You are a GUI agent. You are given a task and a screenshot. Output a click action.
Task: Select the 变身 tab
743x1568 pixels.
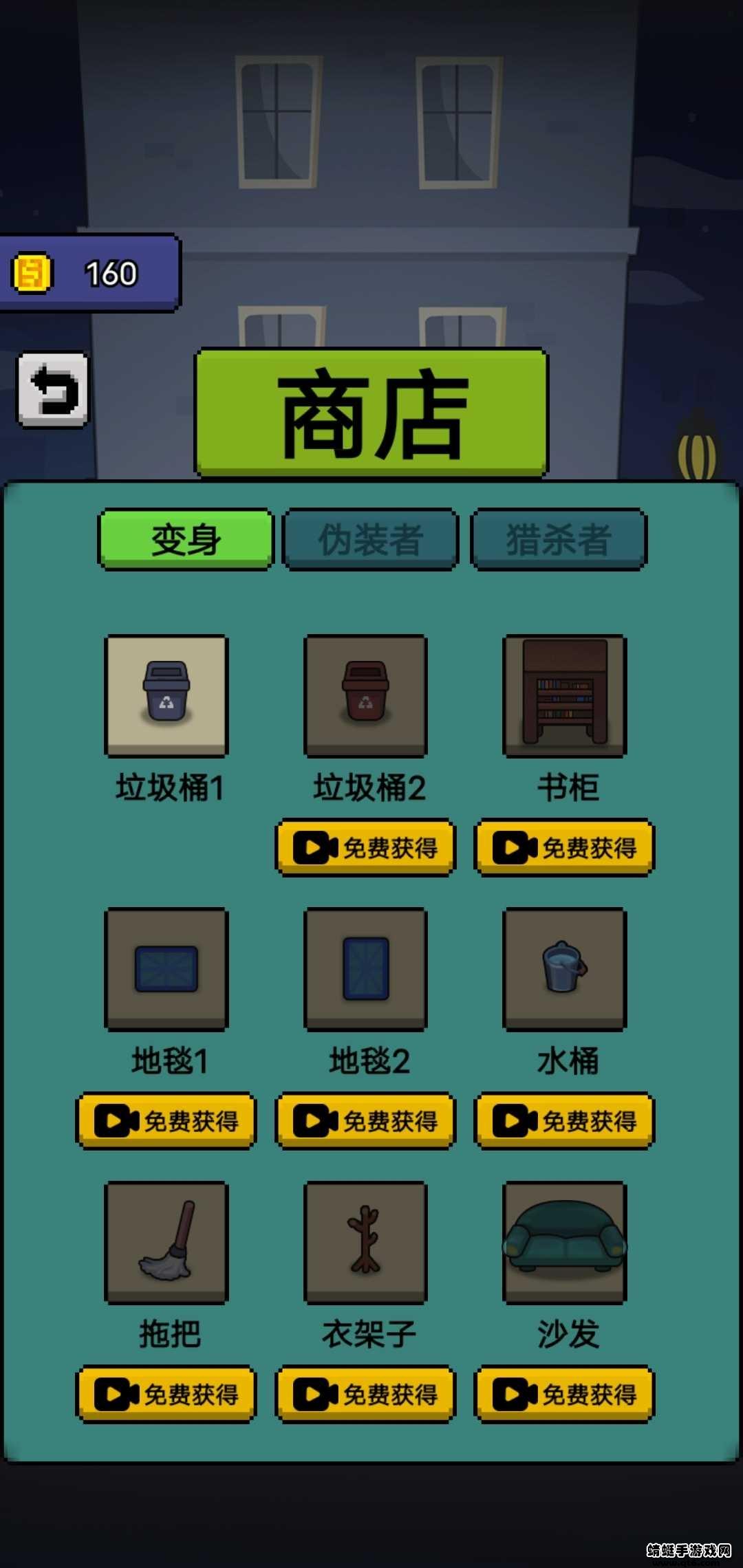coord(186,539)
